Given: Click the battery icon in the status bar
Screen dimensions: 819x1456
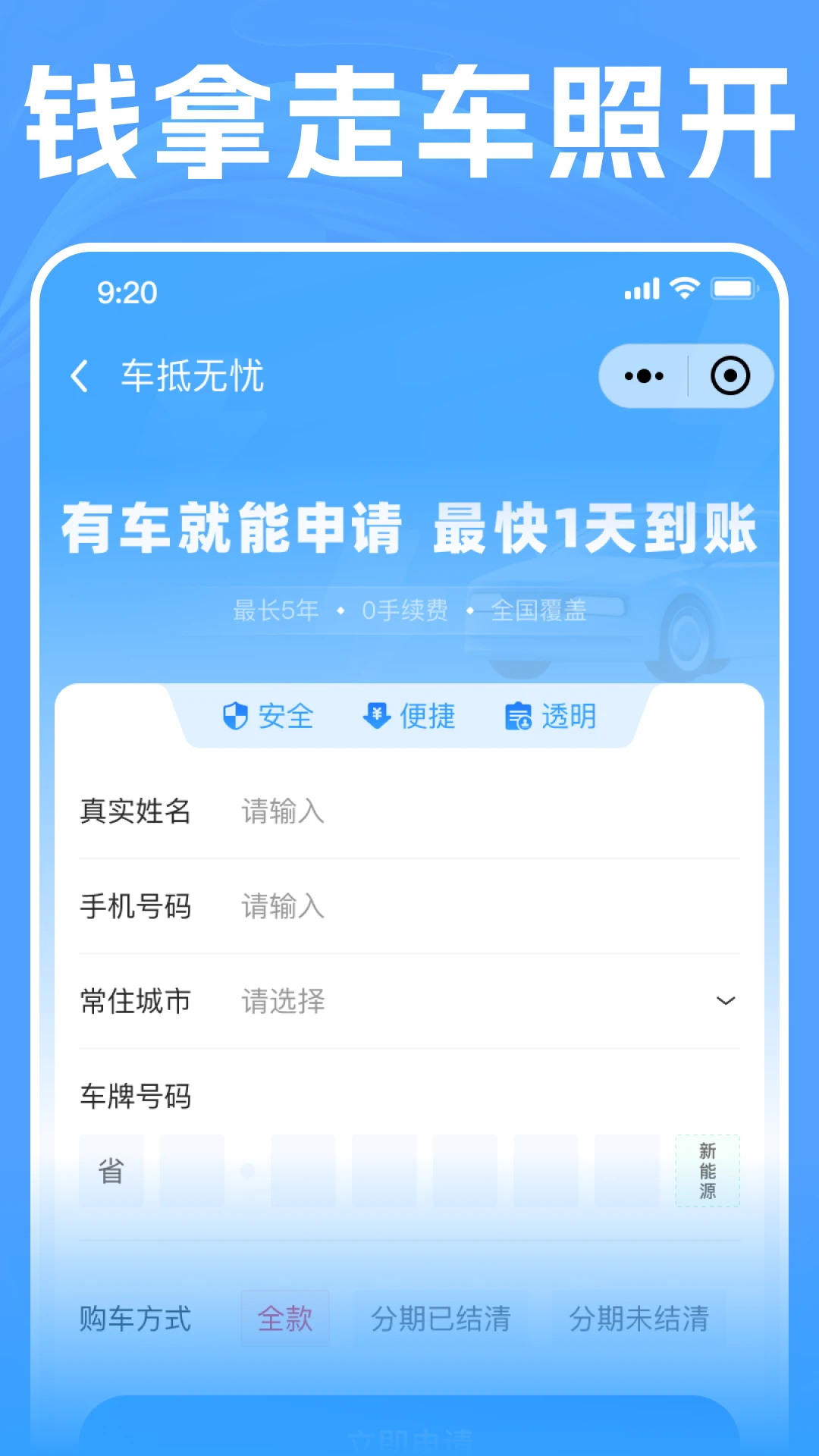Looking at the screenshot, I should 734,289.
